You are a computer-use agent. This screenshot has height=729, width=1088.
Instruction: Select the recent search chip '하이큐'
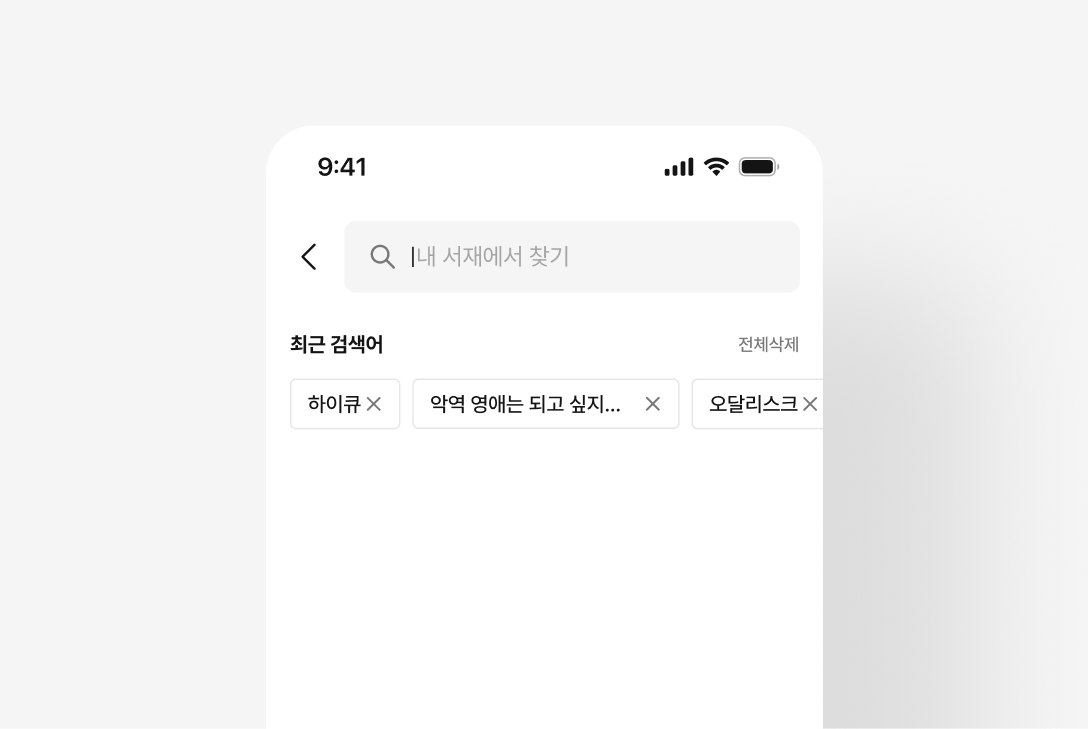(334, 404)
